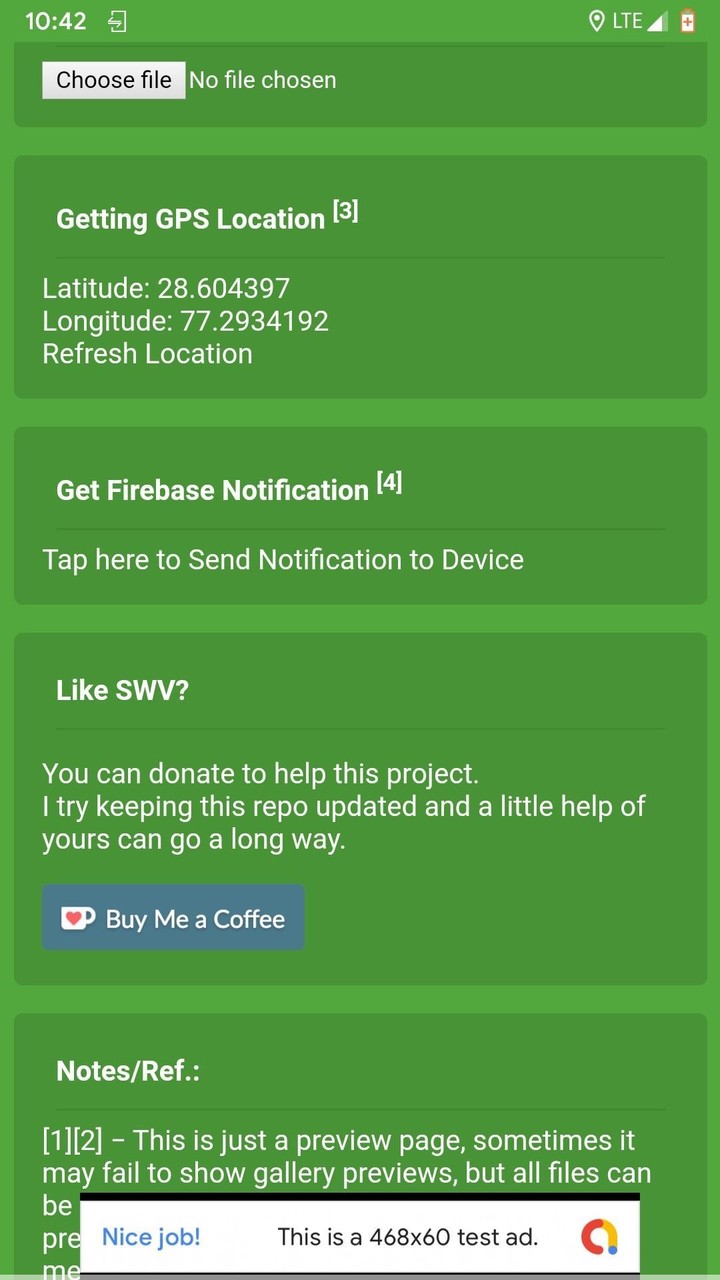Tap the Longitude value 77.2934192
Image resolution: width=720 pixels, height=1280 pixels.
point(185,321)
